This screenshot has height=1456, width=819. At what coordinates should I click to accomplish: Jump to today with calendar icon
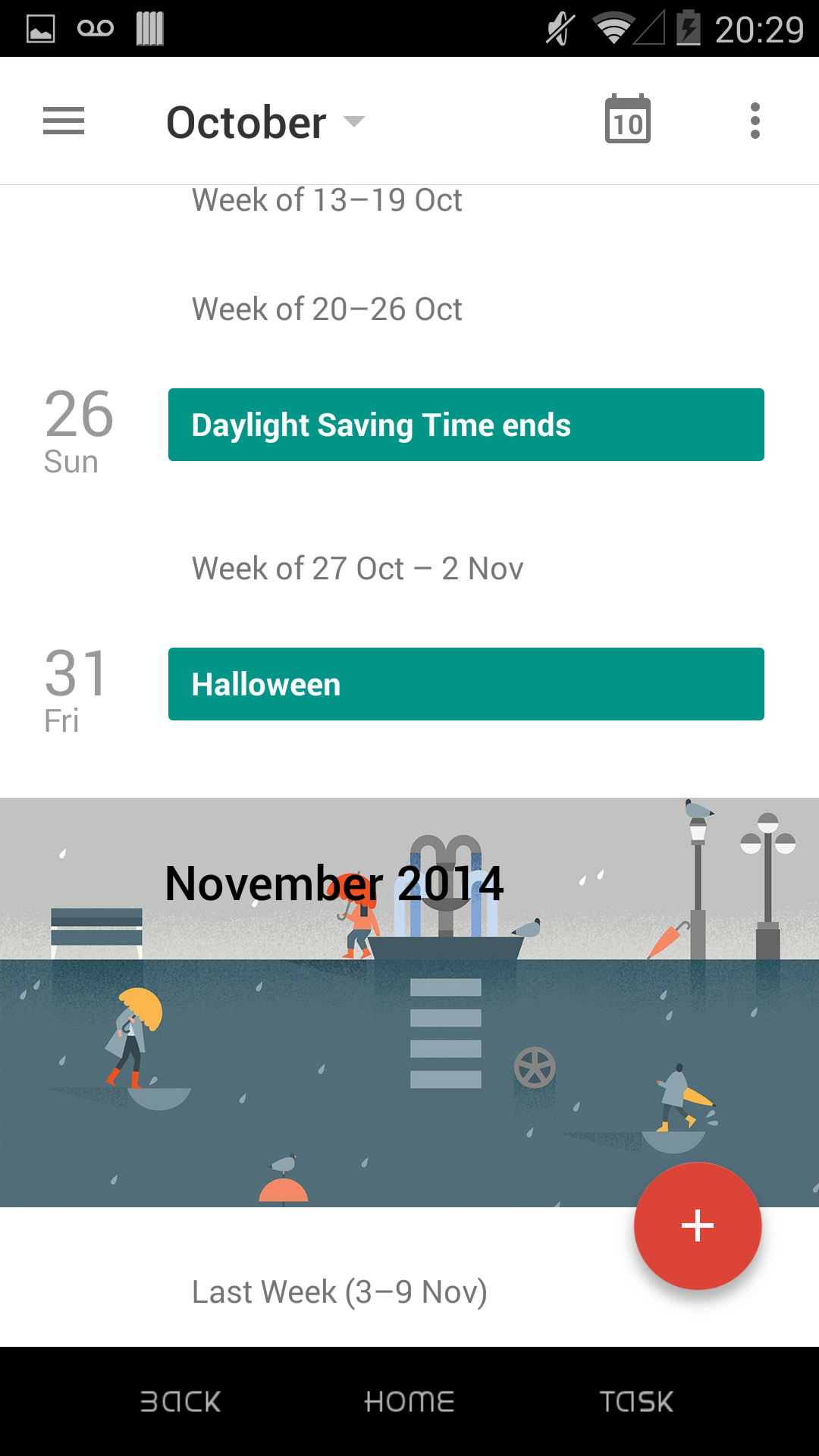pyautogui.click(x=628, y=120)
